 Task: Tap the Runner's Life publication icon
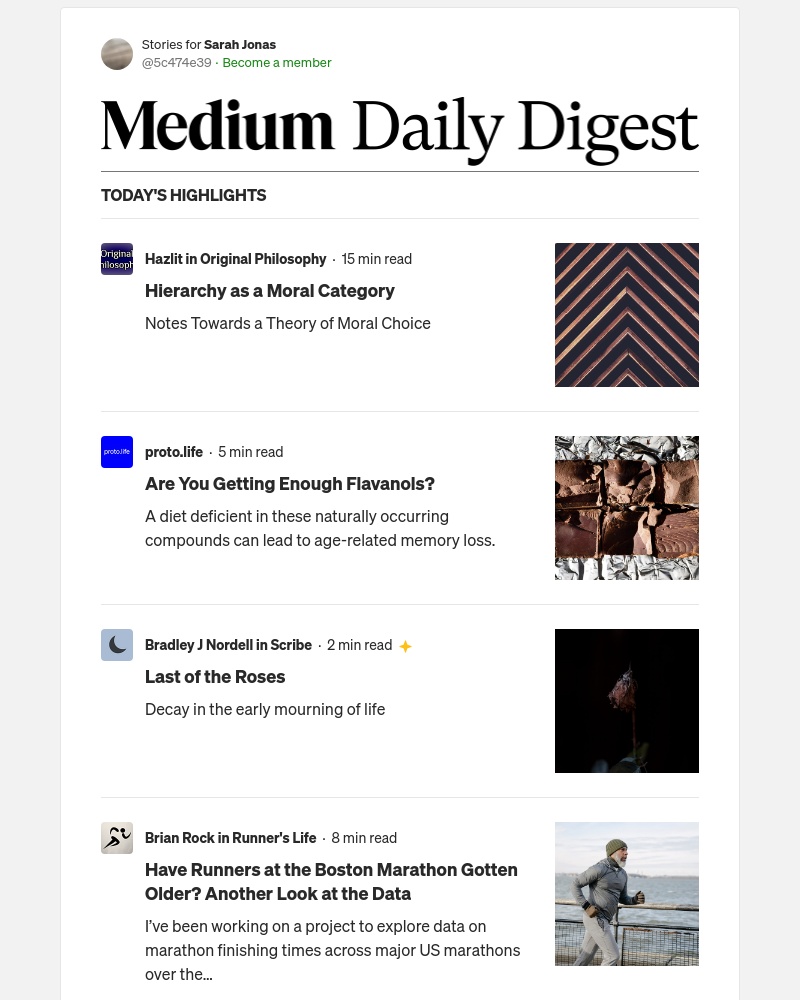tap(117, 838)
